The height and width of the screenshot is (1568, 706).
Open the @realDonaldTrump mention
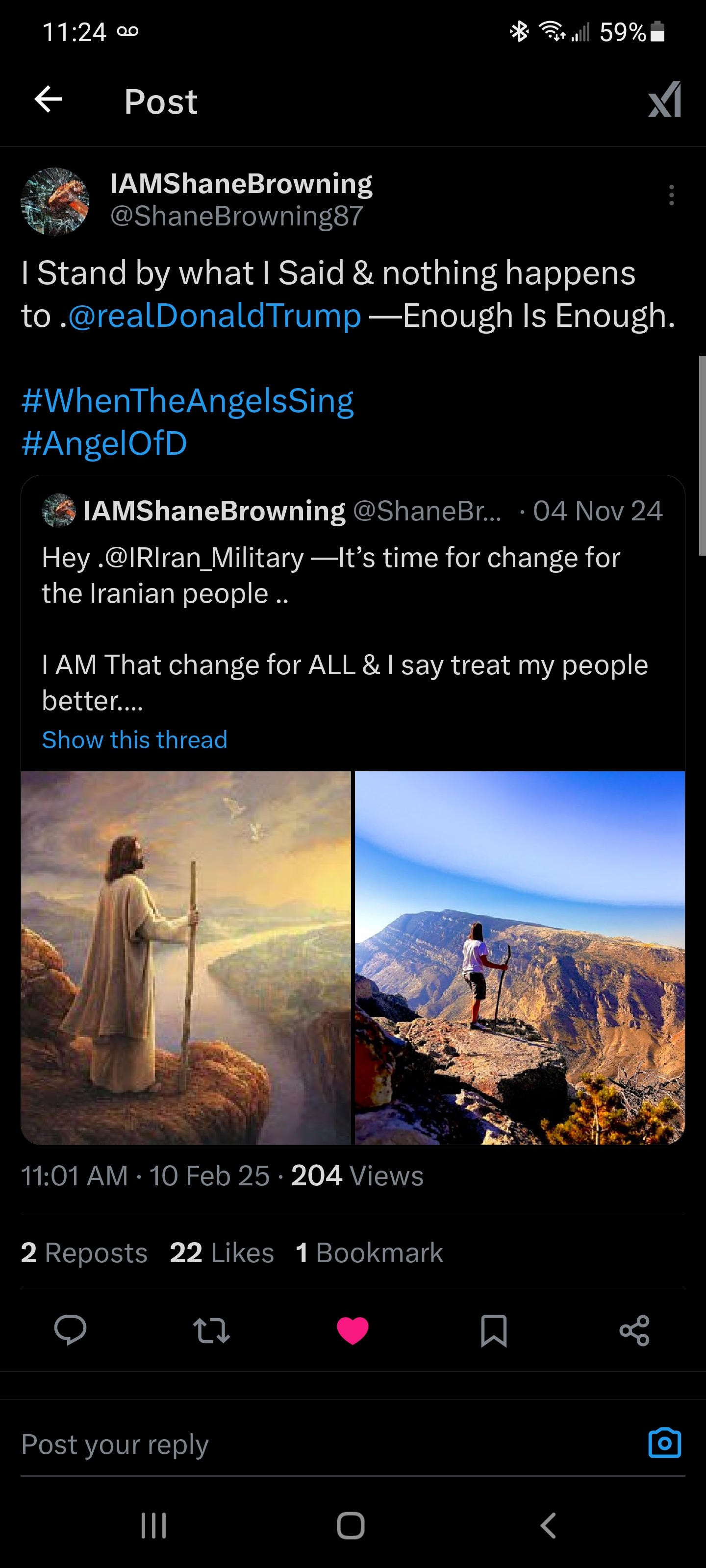click(x=214, y=316)
